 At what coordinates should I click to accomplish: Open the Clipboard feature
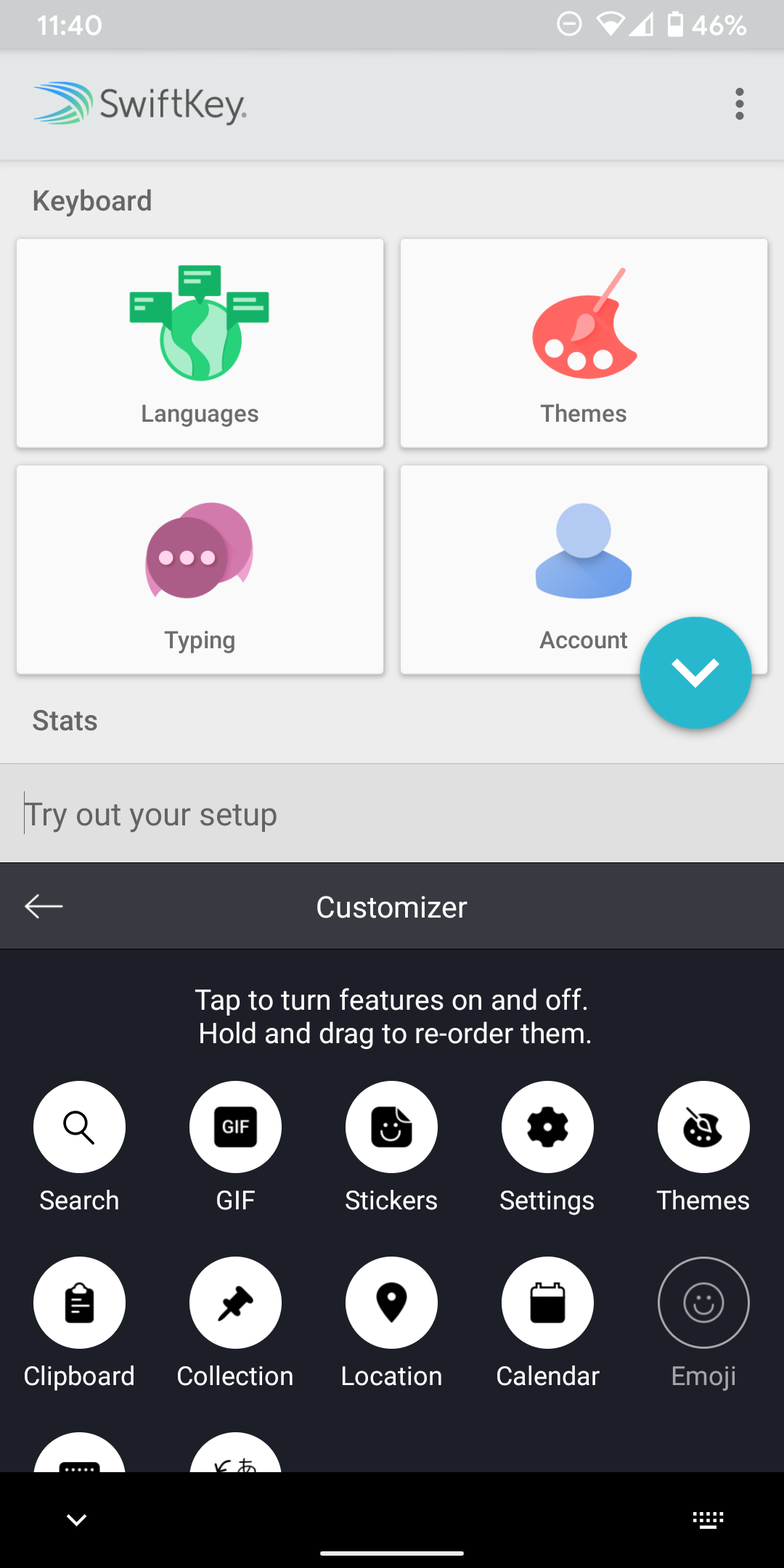point(79,1302)
